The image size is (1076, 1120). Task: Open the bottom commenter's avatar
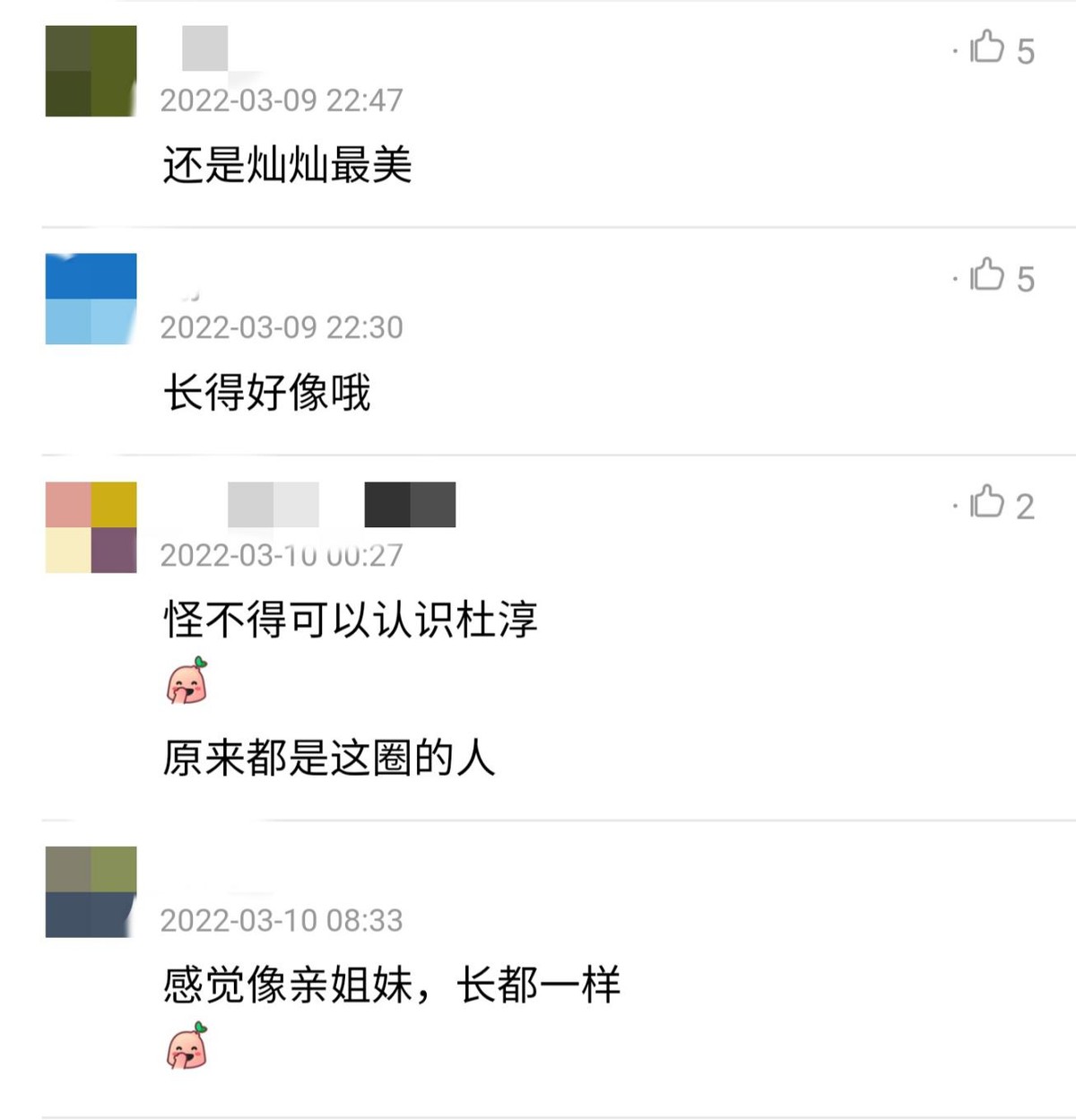pos(90,892)
